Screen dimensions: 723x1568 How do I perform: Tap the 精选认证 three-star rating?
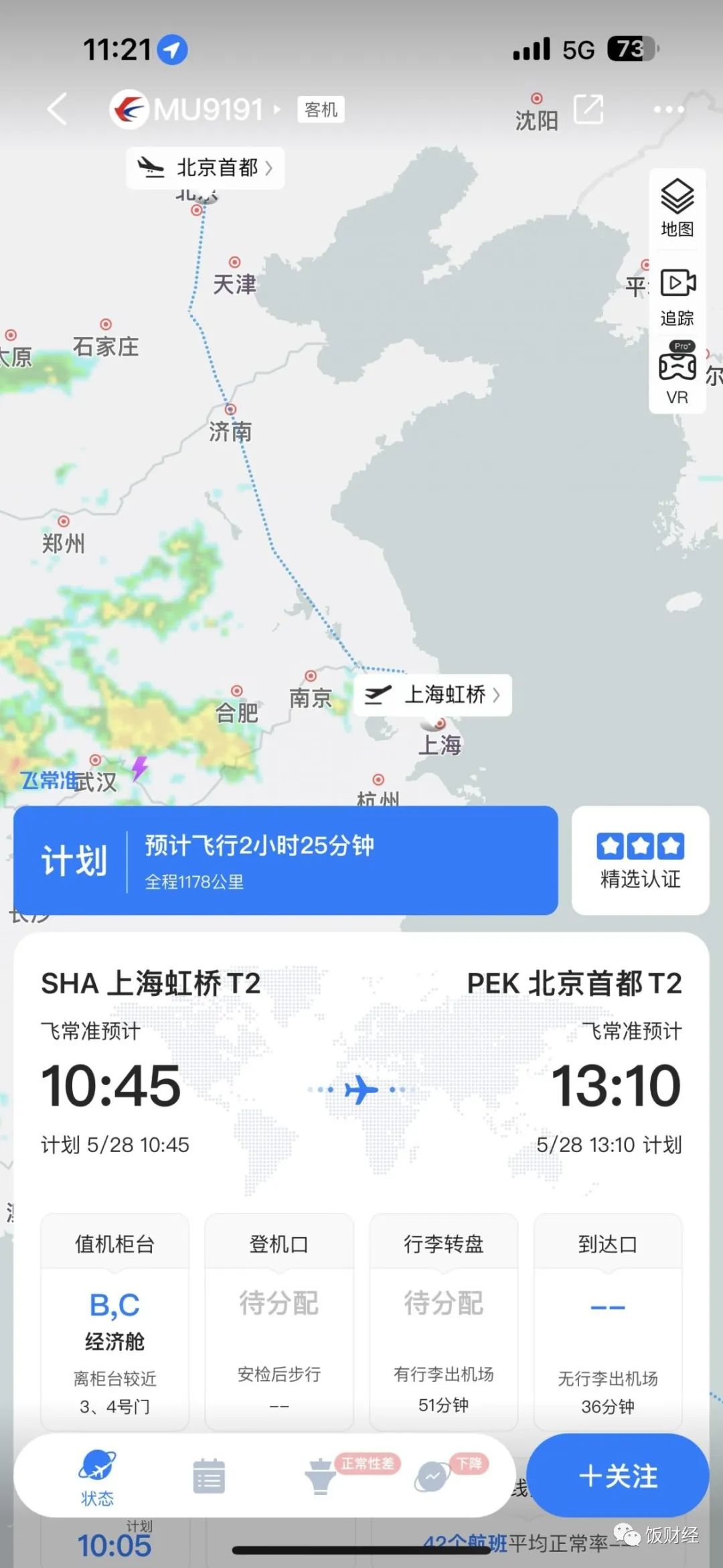[x=639, y=861]
